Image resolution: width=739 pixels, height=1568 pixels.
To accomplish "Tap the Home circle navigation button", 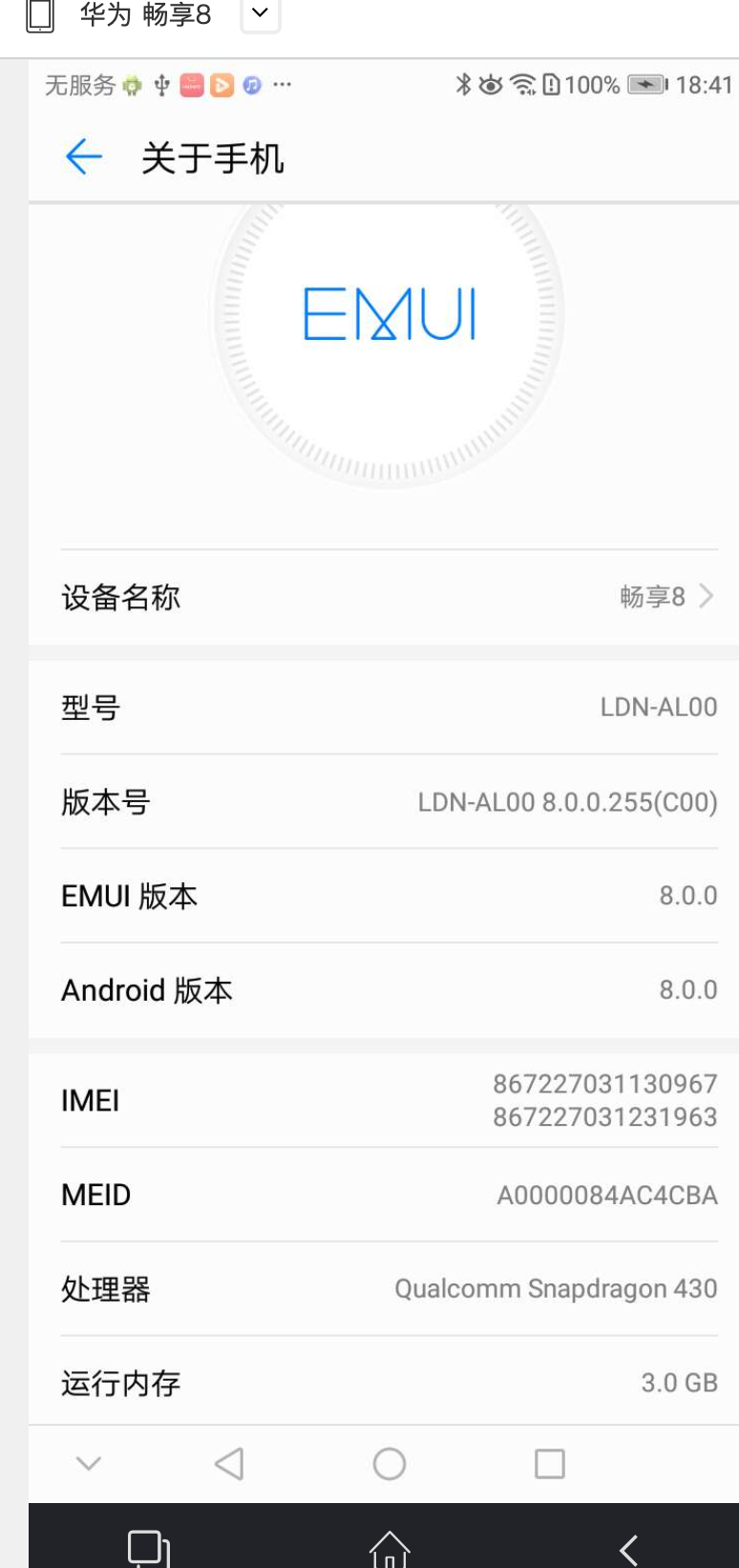I will pyautogui.click(x=388, y=1461).
